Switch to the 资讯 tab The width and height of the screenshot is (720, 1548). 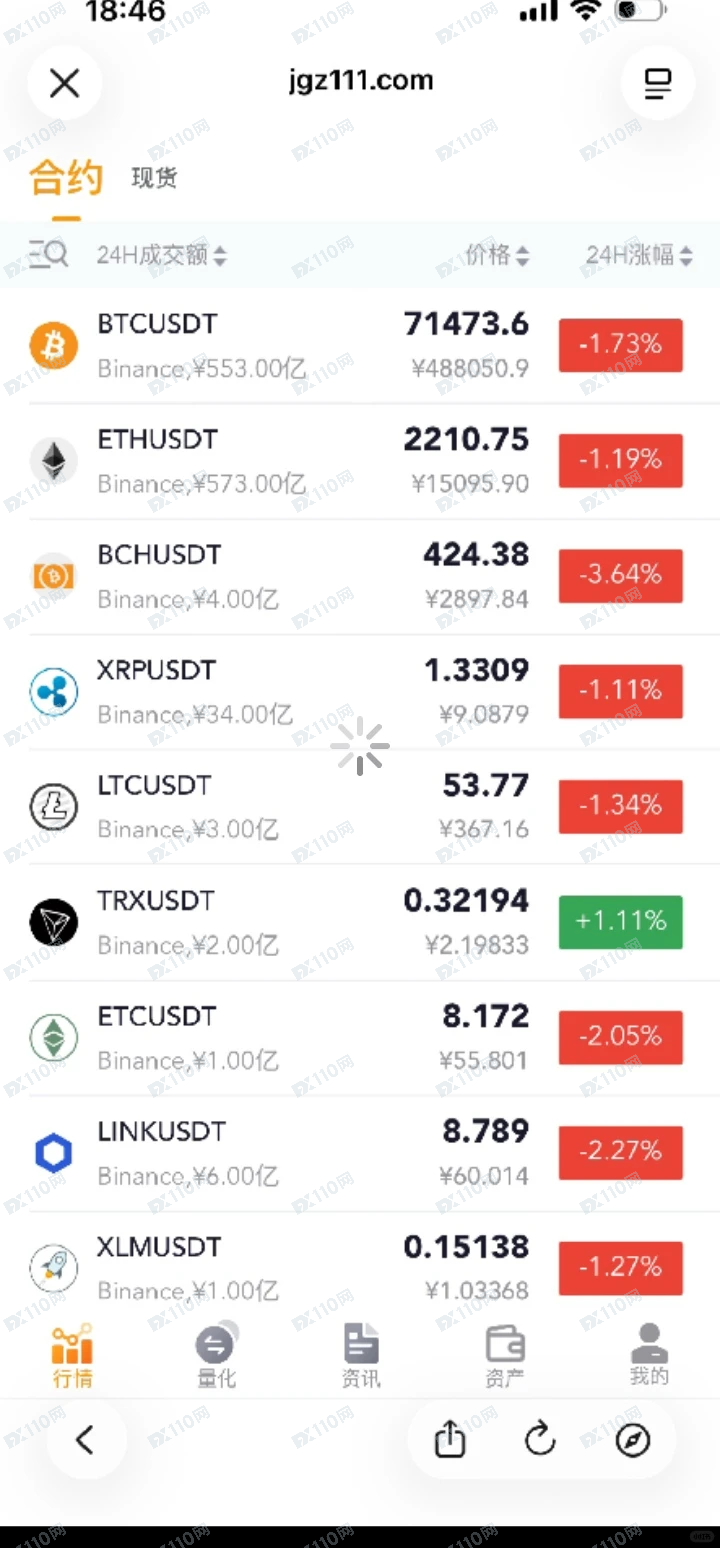360,1355
